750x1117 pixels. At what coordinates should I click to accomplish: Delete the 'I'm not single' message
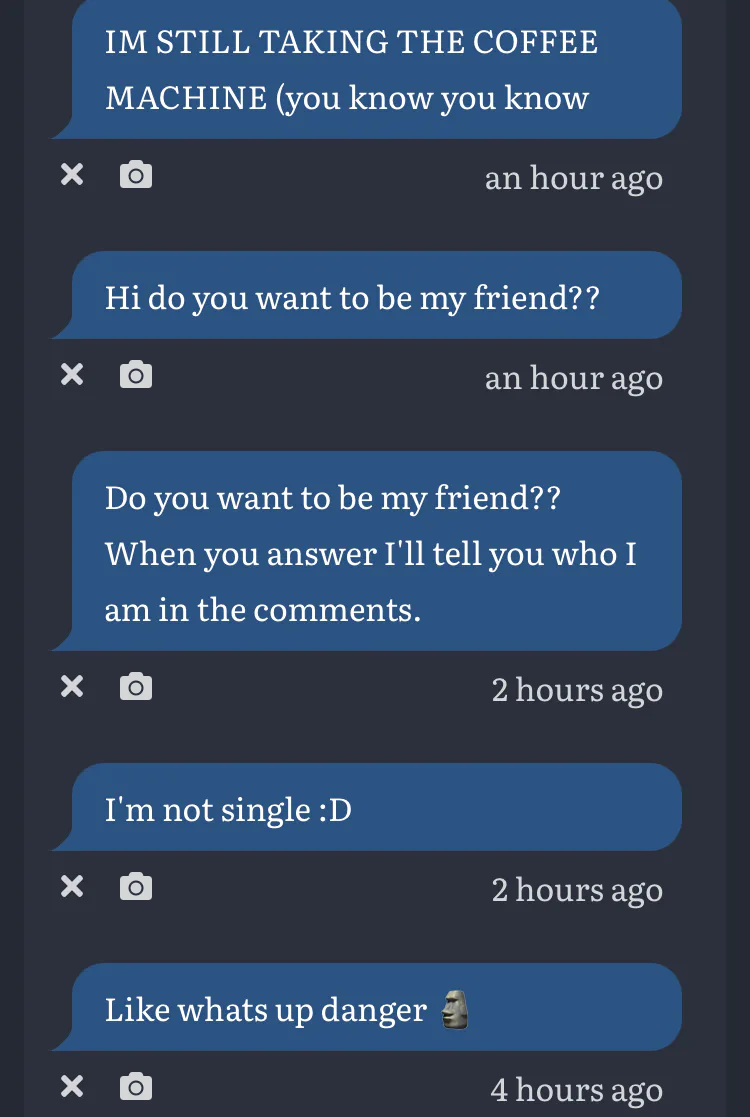point(72,887)
